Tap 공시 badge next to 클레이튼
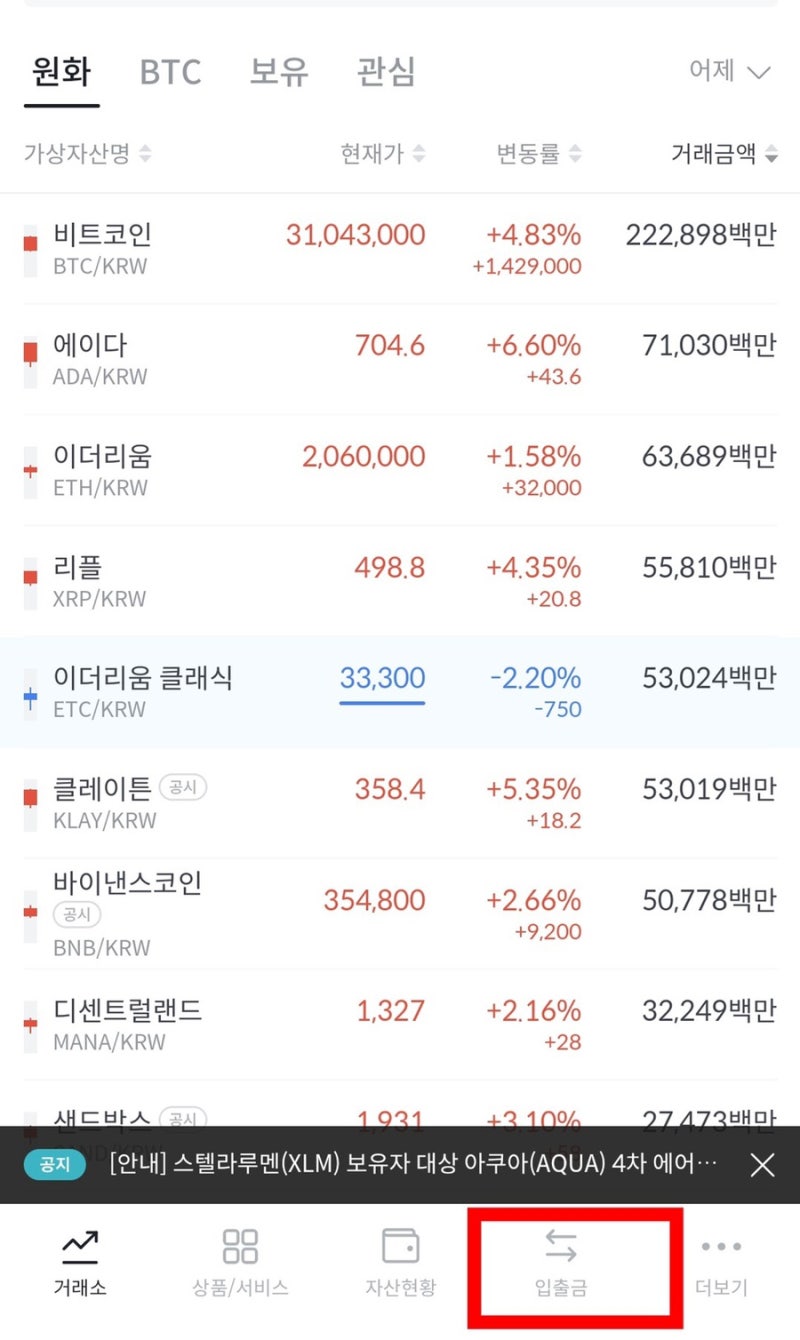This screenshot has width=800, height=1340. click(x=182, y=788)
